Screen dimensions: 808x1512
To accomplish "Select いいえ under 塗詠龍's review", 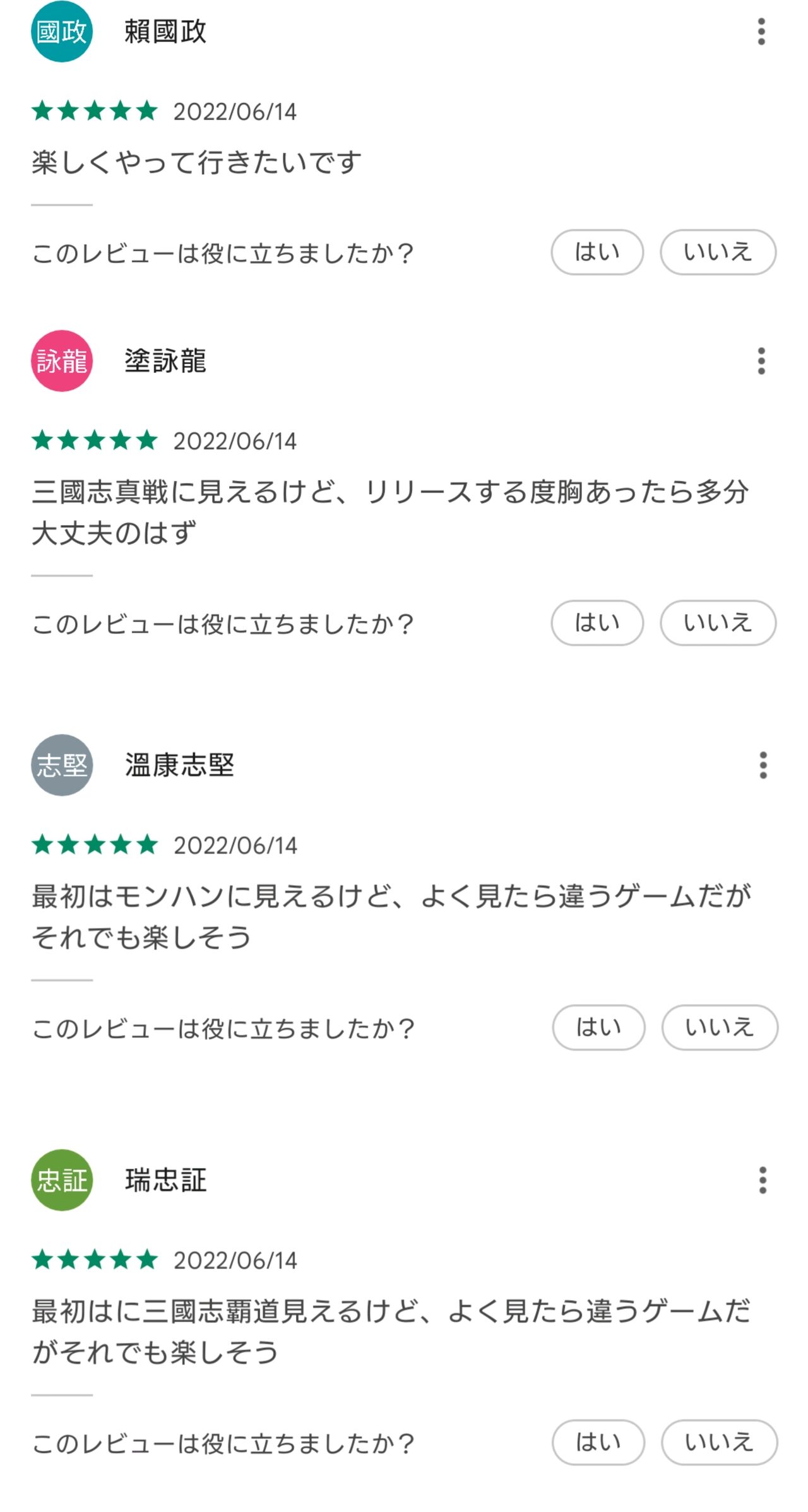I will pyautogui.click(x=718, y=623).
